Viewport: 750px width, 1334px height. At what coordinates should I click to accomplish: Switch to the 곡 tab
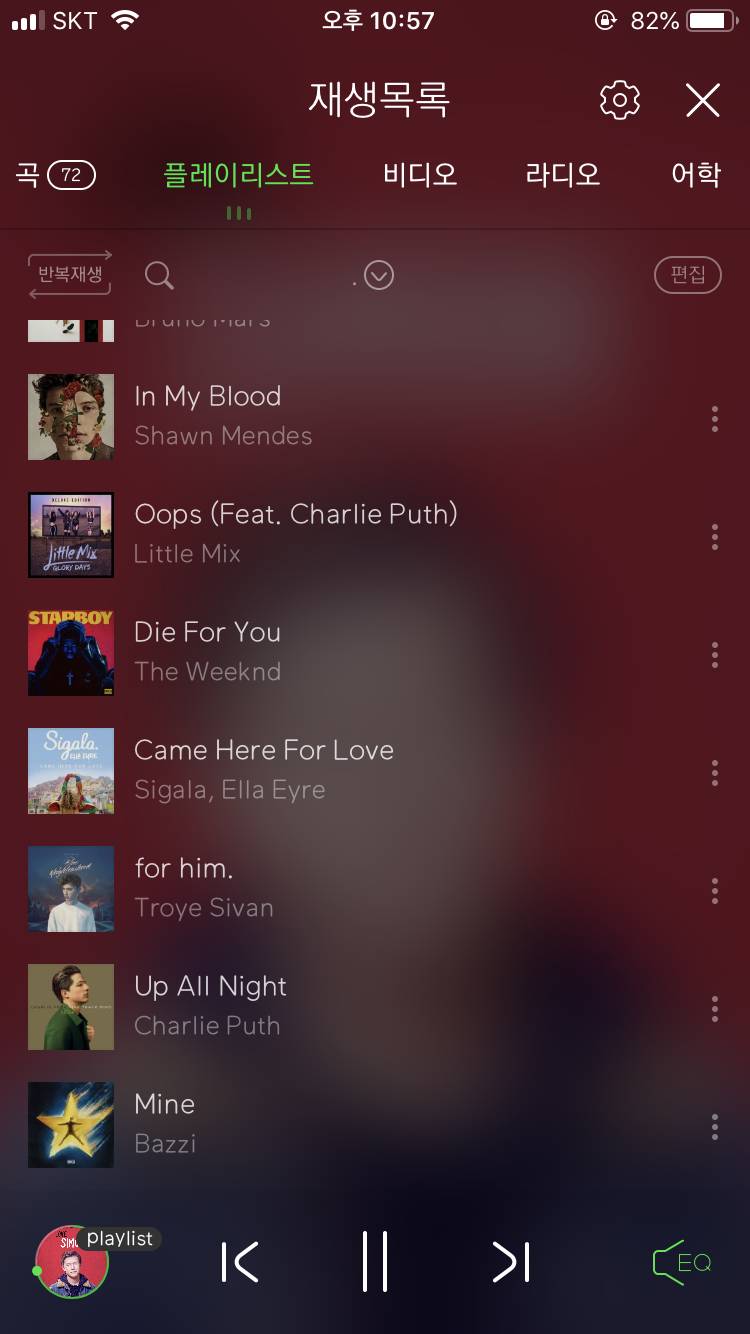(56, 175)
